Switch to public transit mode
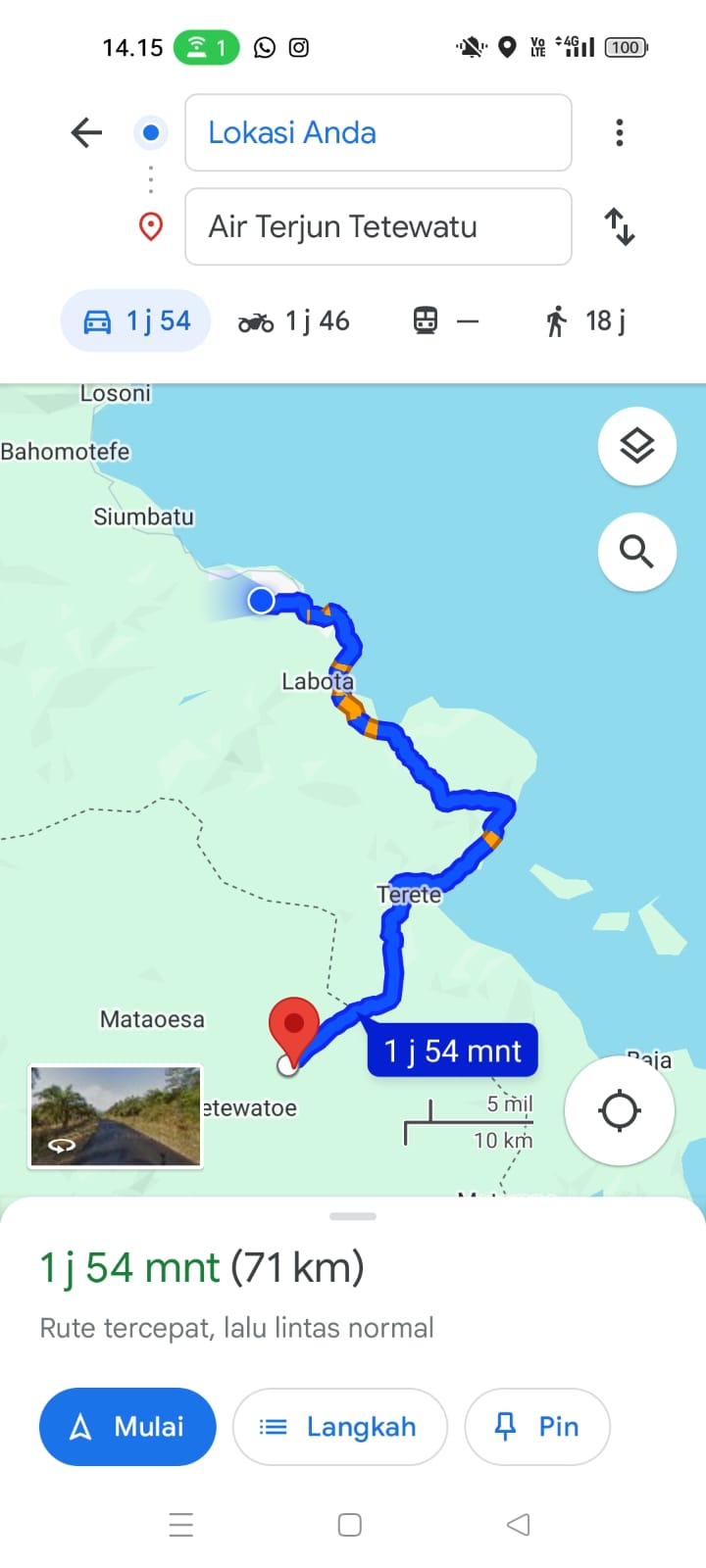The image size is (706, 1568). [x=446, y=320]
